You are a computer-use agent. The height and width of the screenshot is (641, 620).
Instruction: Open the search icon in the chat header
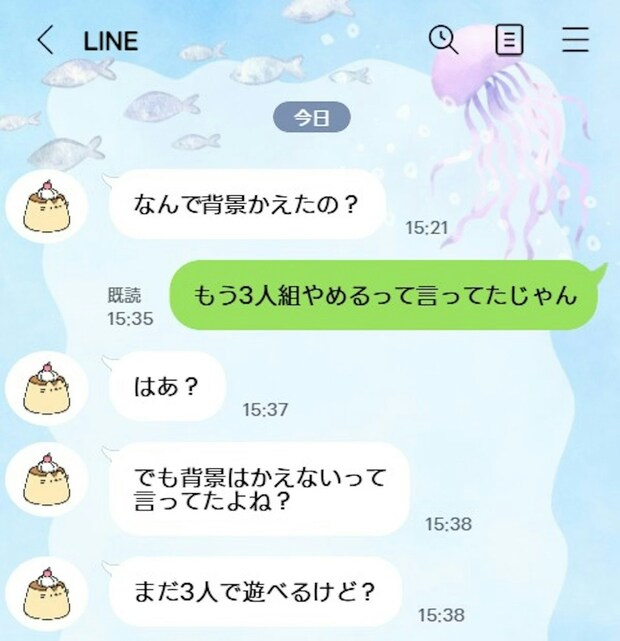click(443, 40)
